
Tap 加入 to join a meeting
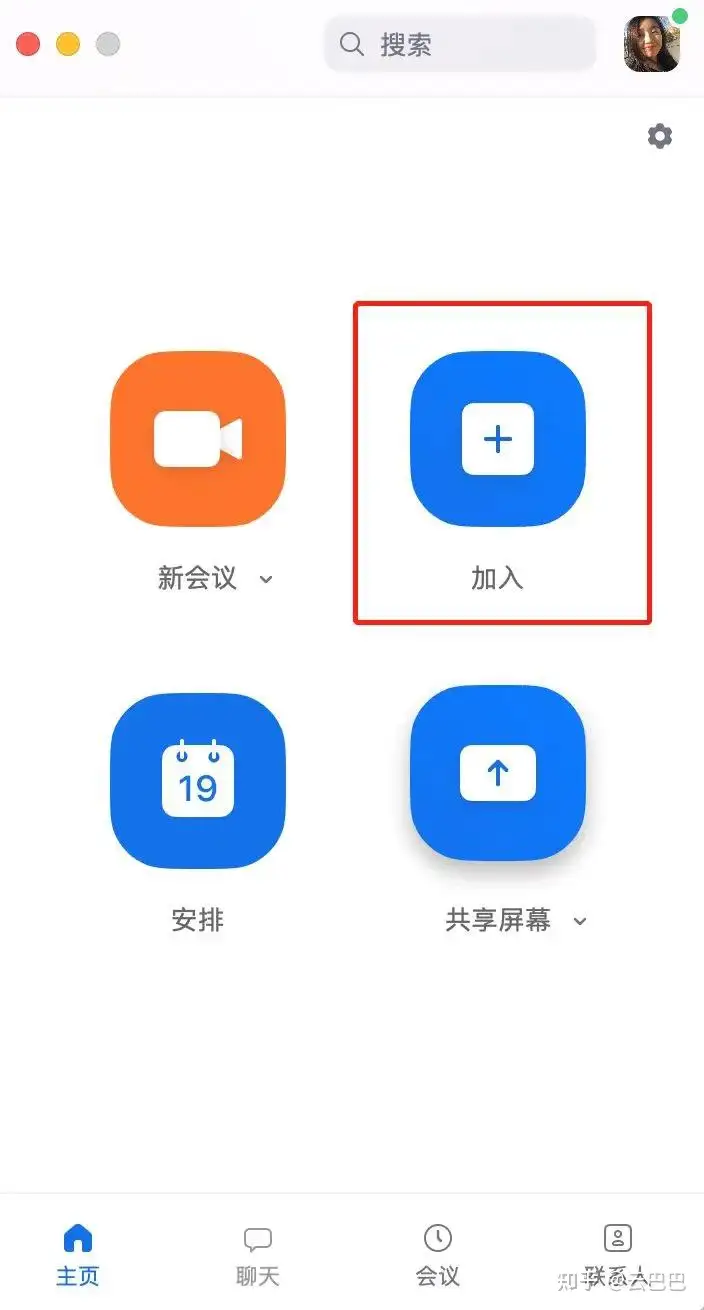coord(497,439)
